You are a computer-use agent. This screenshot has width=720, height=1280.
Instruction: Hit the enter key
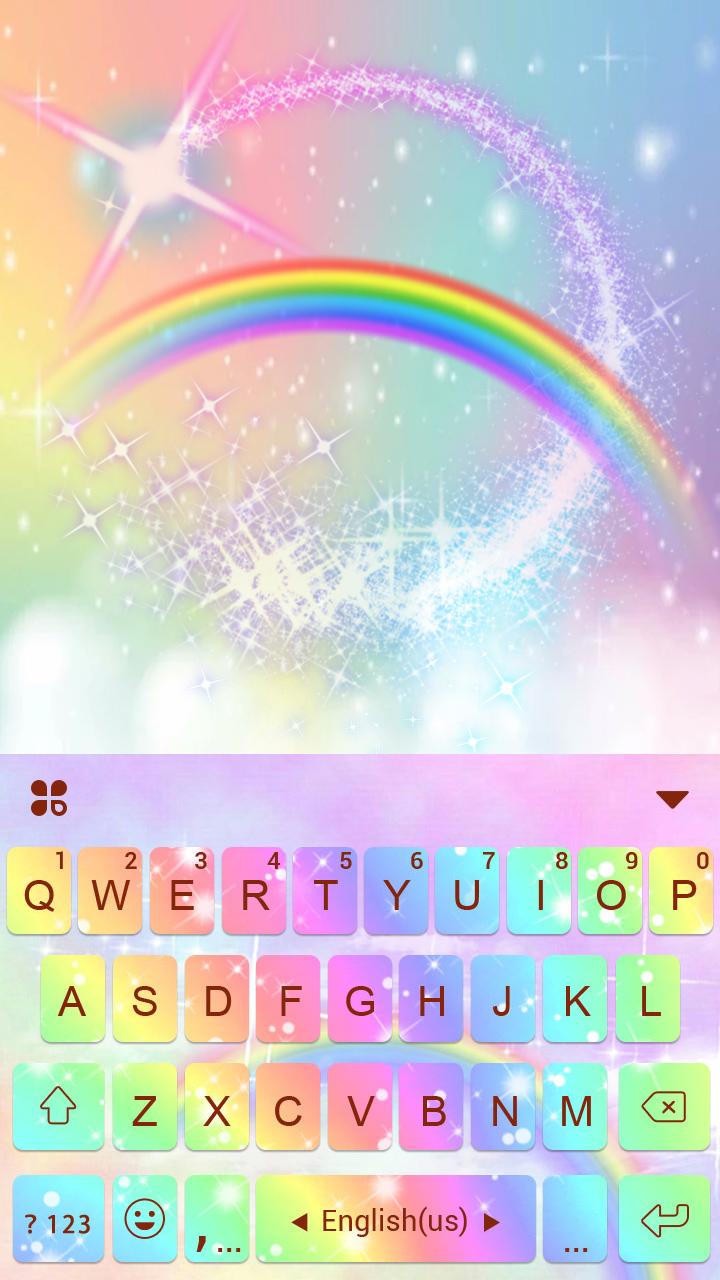(664, 1219)
